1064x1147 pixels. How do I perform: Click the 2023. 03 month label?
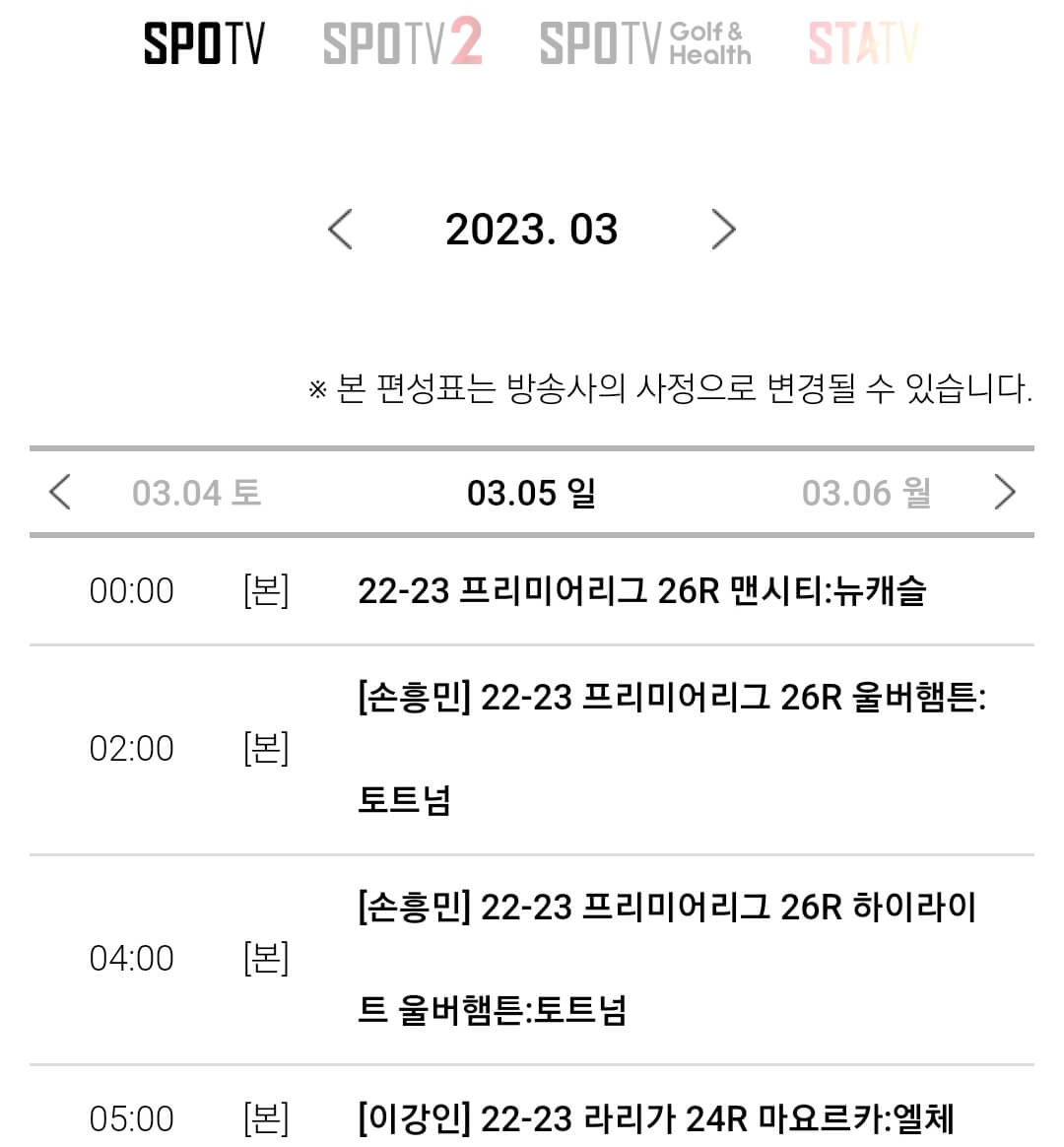point(532,229)
